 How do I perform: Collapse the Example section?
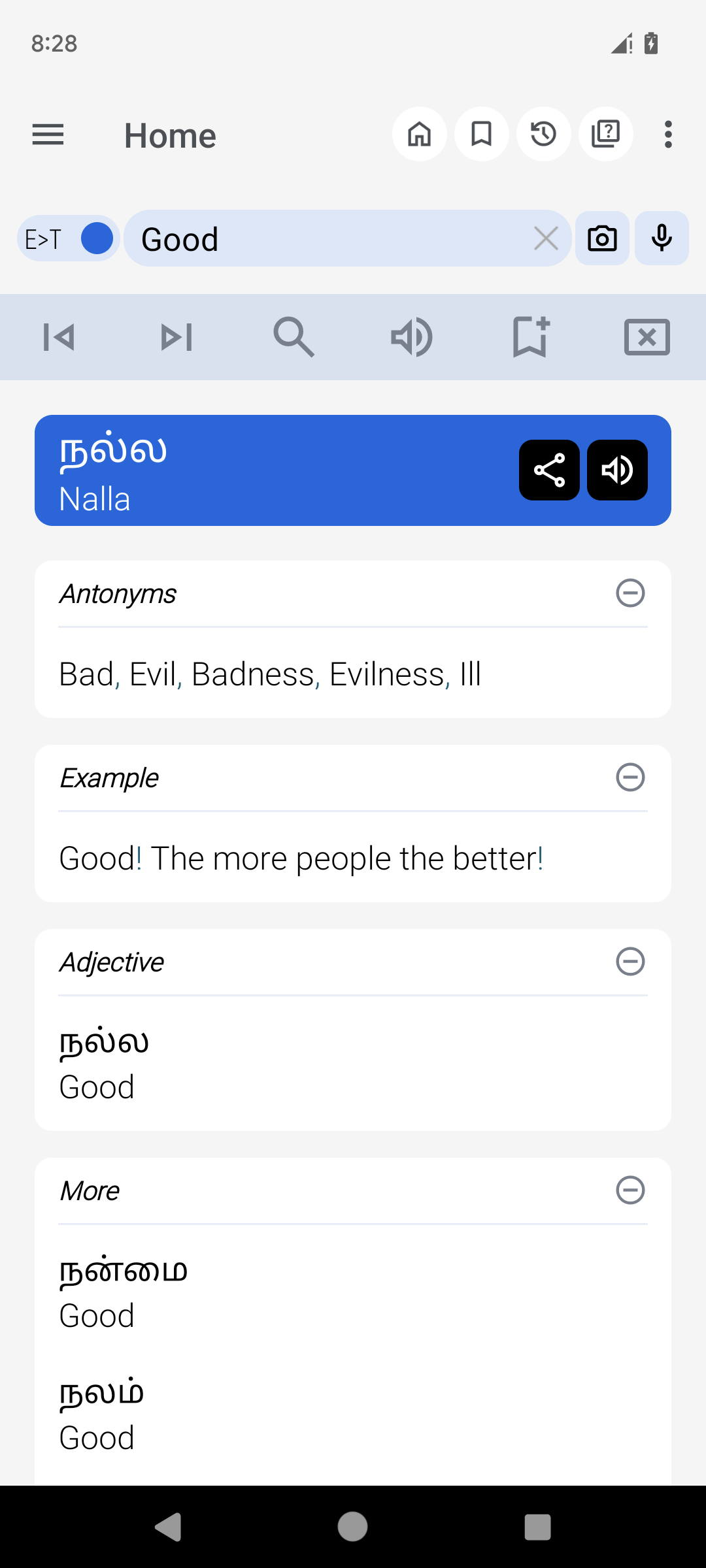click(x=630, y=777)
